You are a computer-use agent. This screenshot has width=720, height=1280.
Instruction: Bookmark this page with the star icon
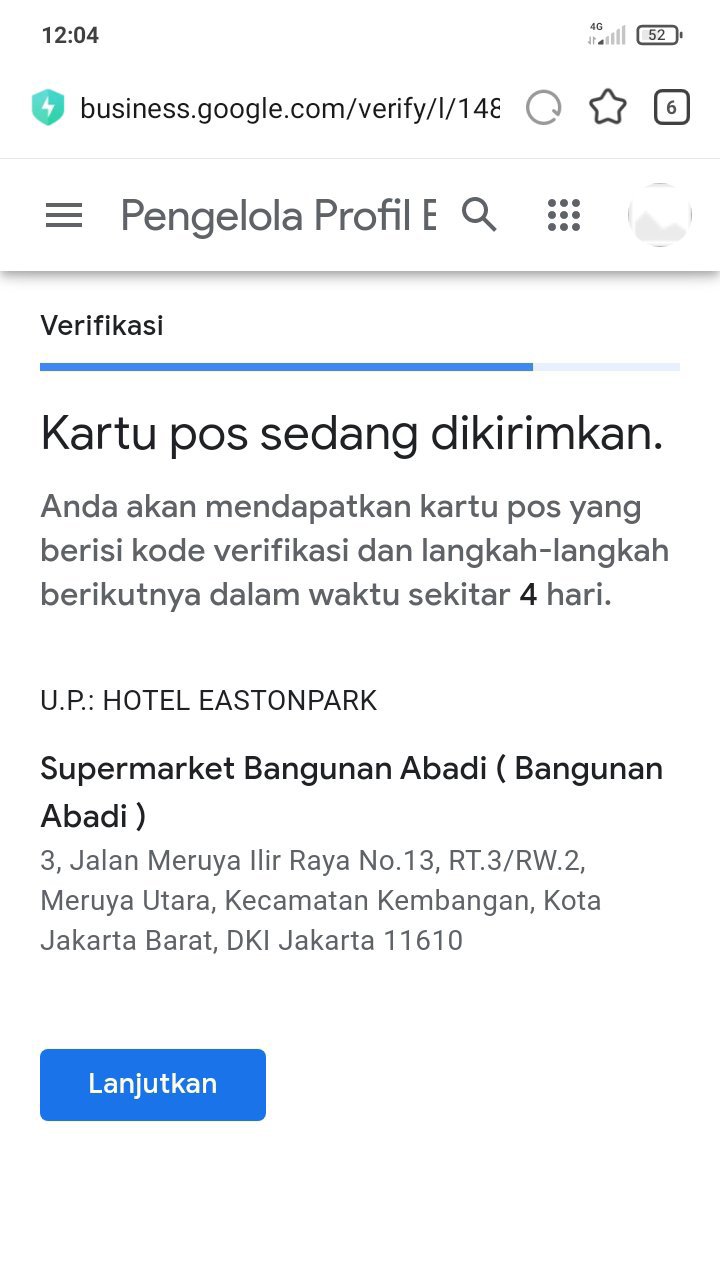click(608, 107)
